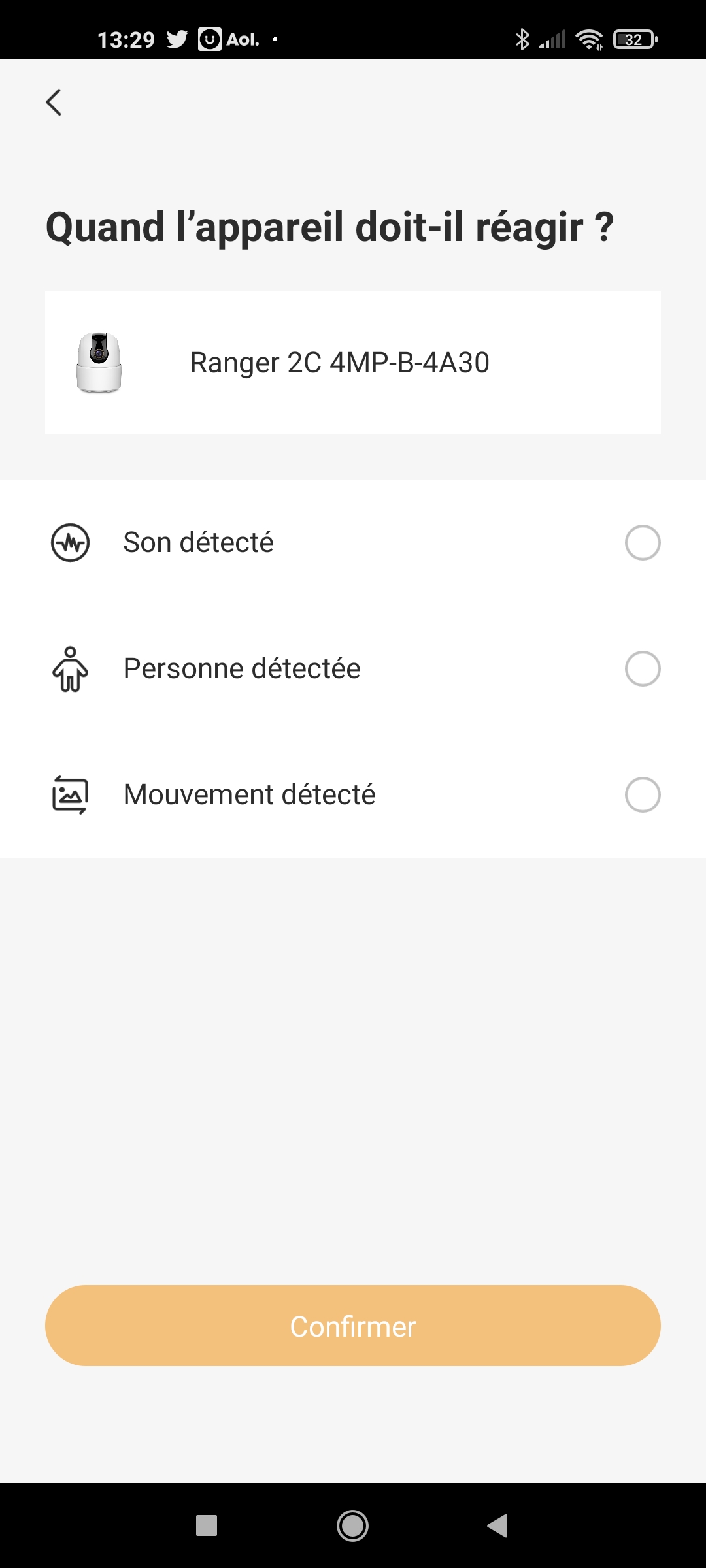
Task: Pick the Mouvement détecté option
Action: point(353,795)
